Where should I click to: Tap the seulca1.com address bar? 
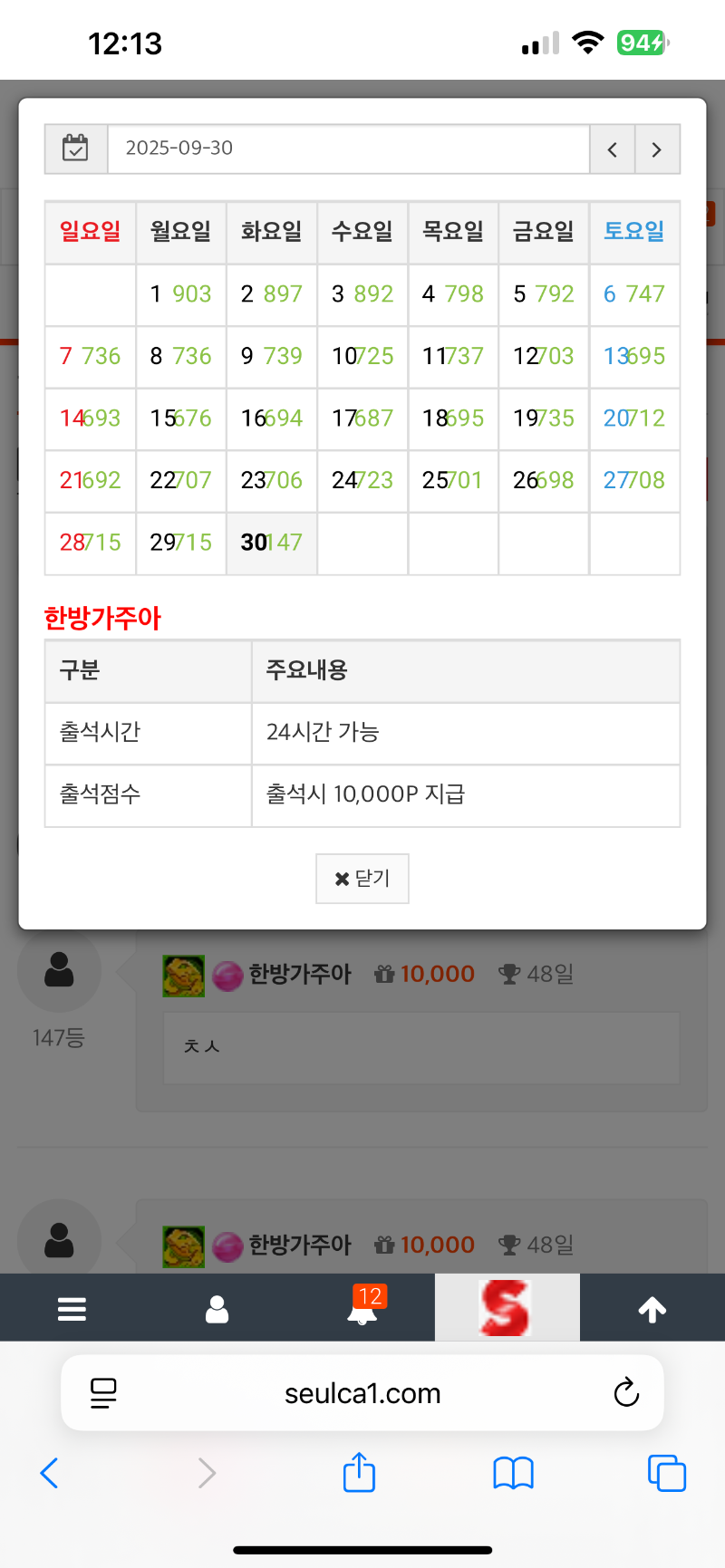pyautogui.click(x=362, y=1392)
